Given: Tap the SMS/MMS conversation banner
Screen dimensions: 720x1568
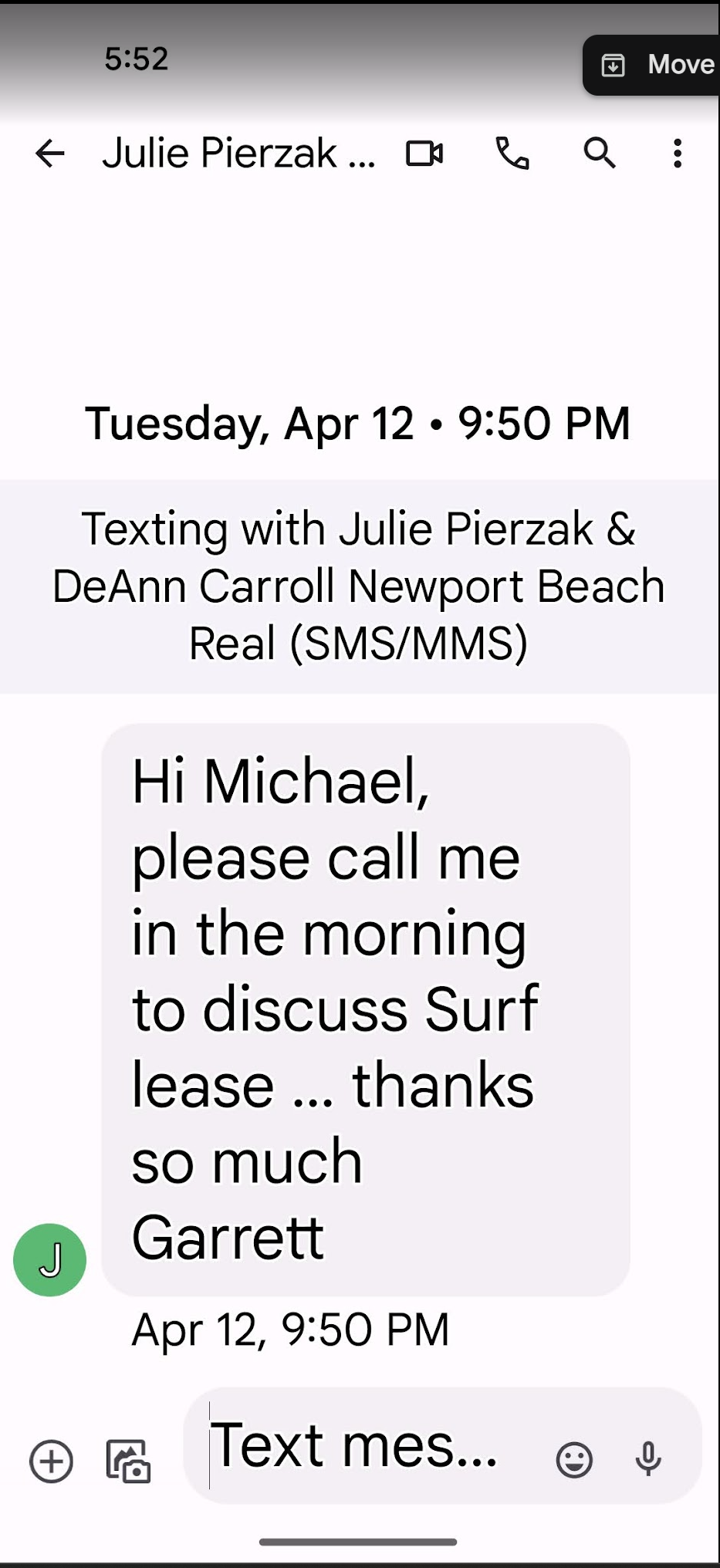Looking at the screenshot, I should pyautogui.click(x=360, y=585).
